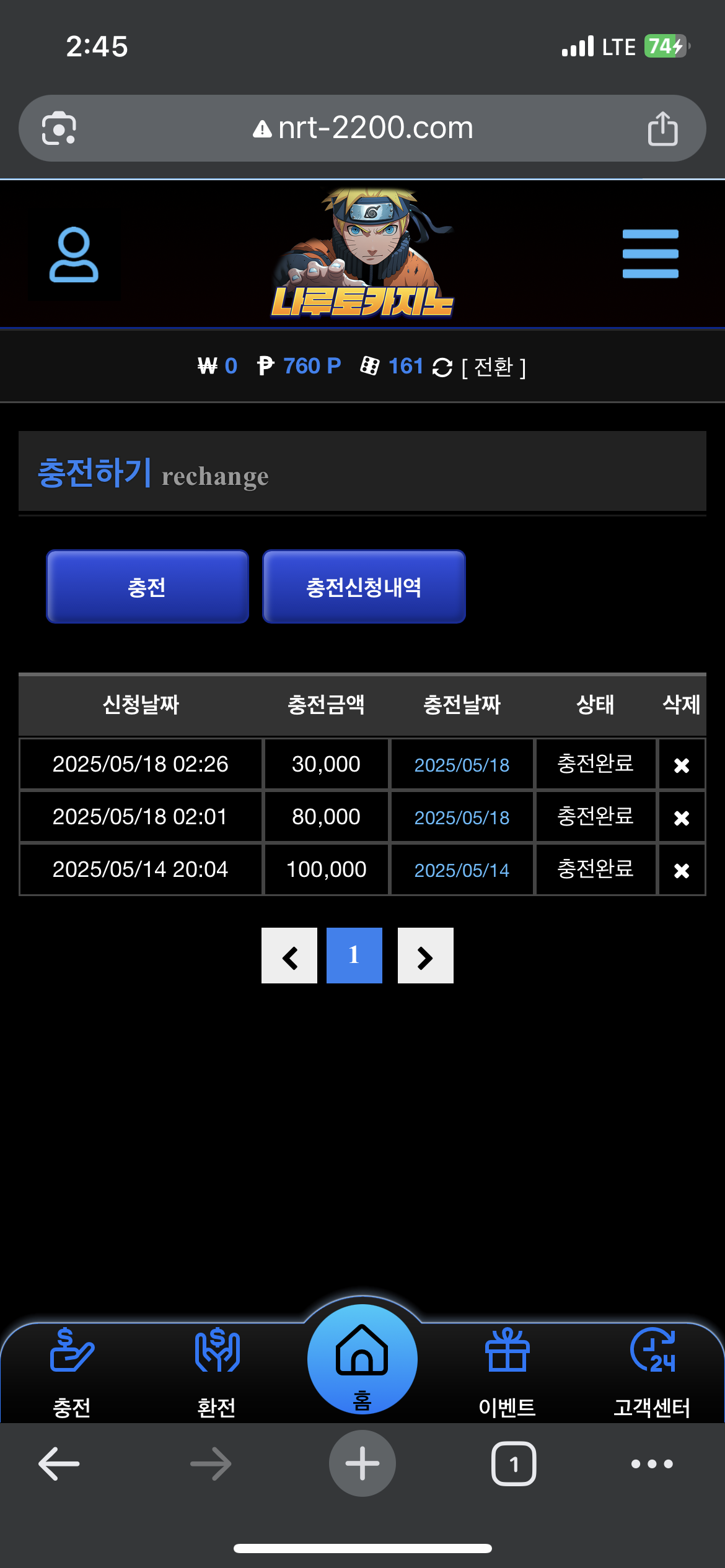Switch to the 환전 bottom tab
The height and width of the screenshot is (1568, 725).
coord(216,1372)
